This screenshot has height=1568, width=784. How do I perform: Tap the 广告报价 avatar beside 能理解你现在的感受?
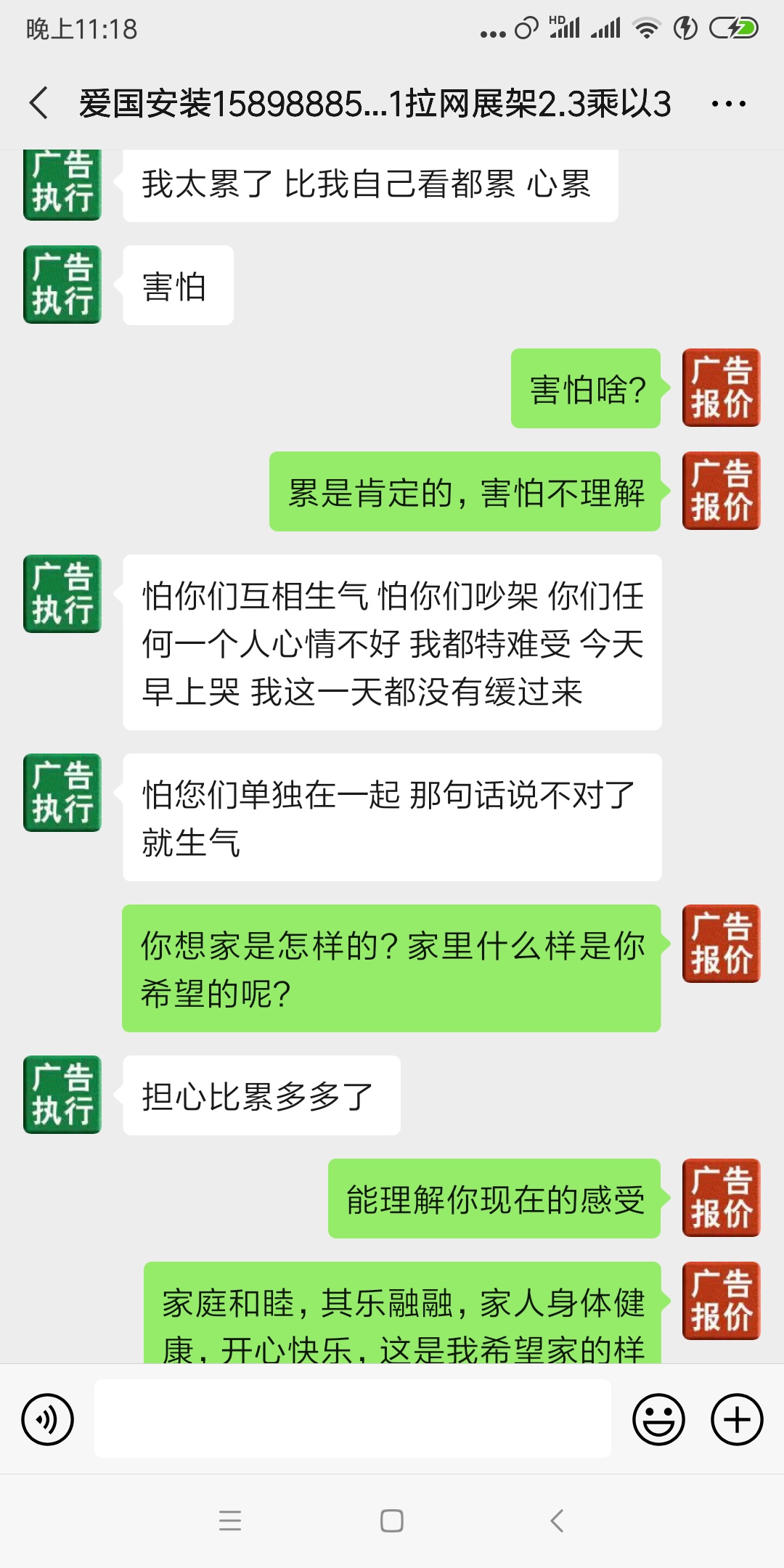coord(721,1198)
